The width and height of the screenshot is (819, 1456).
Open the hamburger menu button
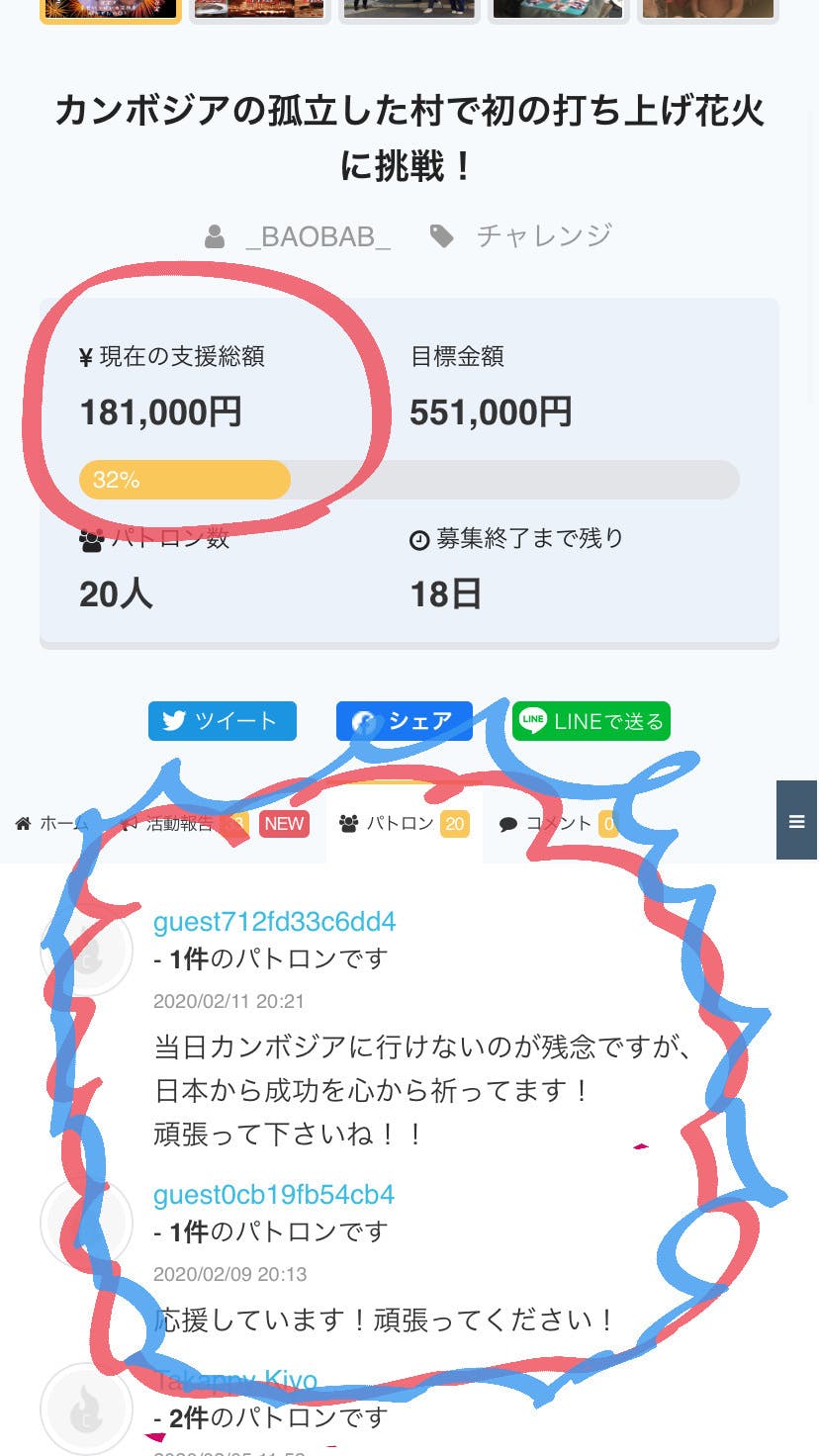pos(796,821)
